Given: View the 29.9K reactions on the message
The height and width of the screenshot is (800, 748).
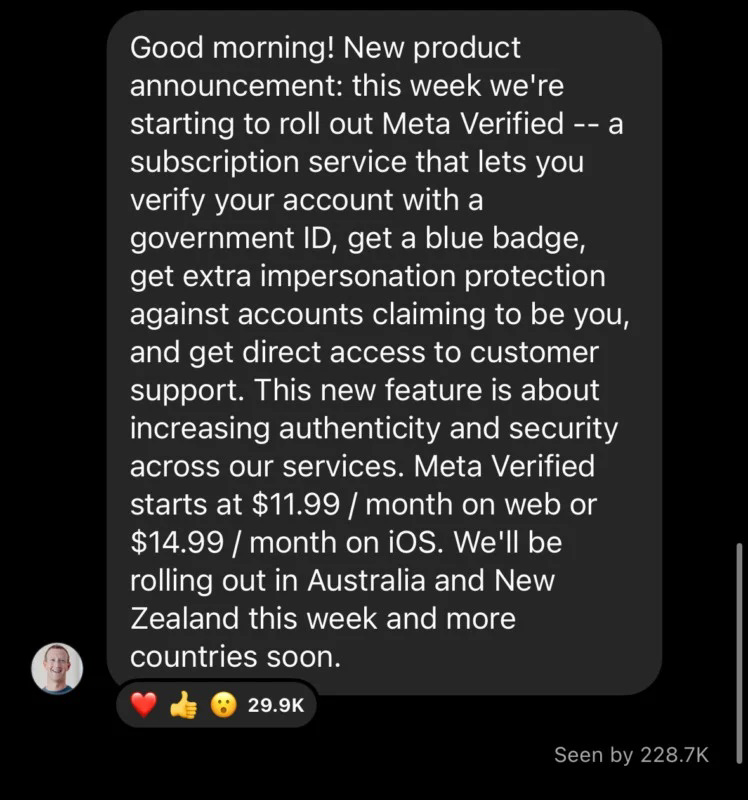Looking at the screenshot, I should (x=217, y=705).
